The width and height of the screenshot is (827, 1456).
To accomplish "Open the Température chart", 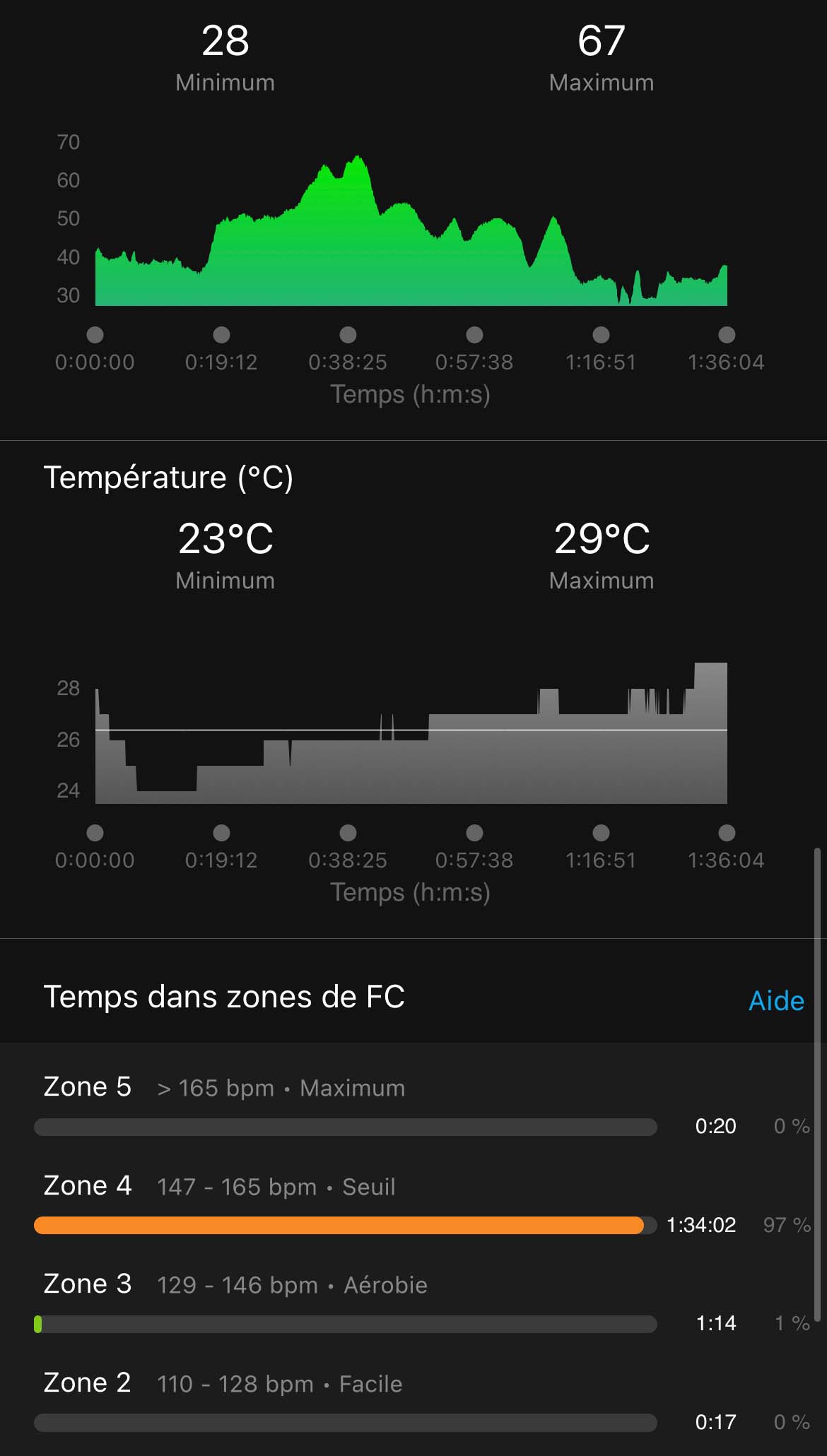I will point(411,733).
